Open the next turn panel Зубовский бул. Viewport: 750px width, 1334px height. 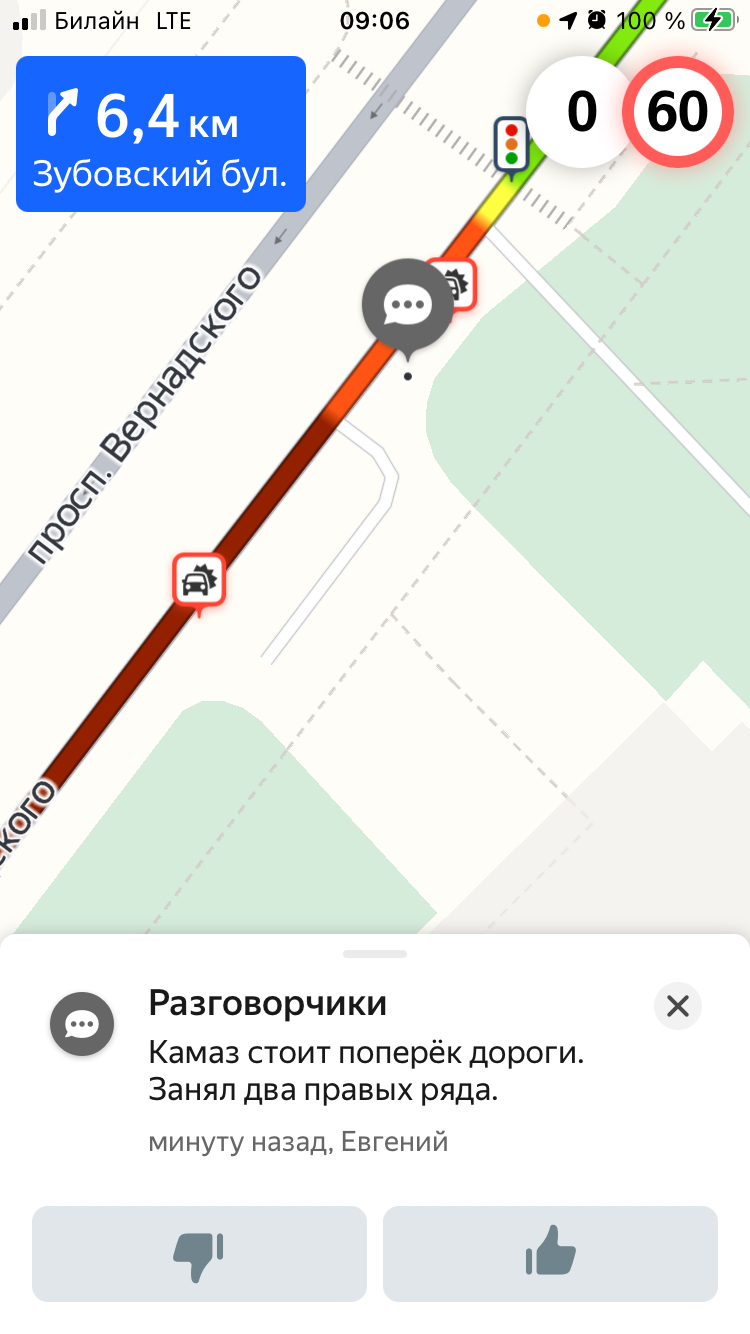(x=160, y=134)
